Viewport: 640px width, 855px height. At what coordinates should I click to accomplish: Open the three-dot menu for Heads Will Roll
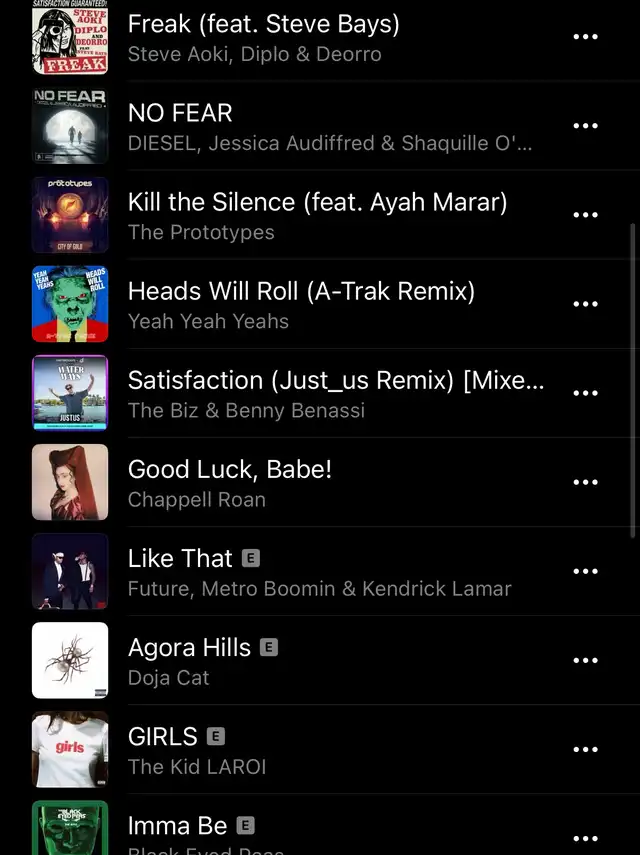point(585,304)
